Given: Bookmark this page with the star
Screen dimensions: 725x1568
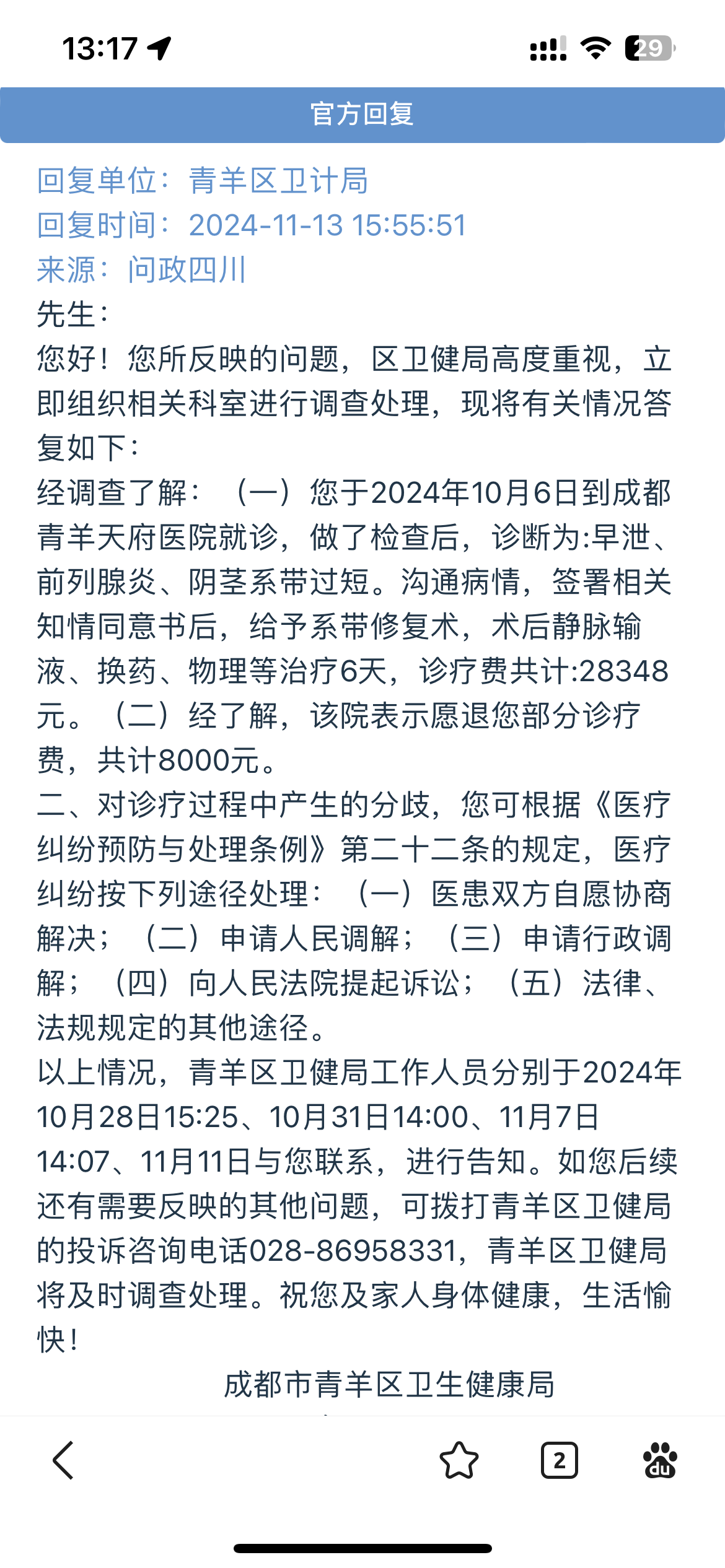Looking at the screenshot, I should point(459,1460).
